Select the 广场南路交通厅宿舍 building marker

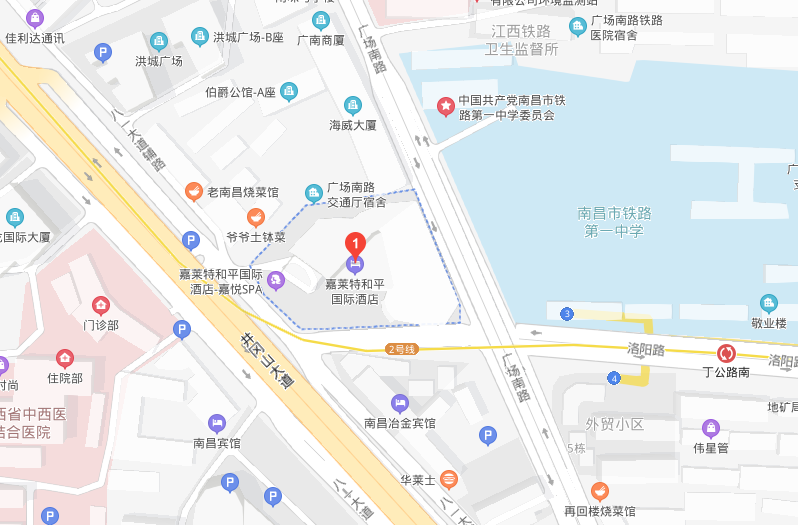click(x=315, y=189)
